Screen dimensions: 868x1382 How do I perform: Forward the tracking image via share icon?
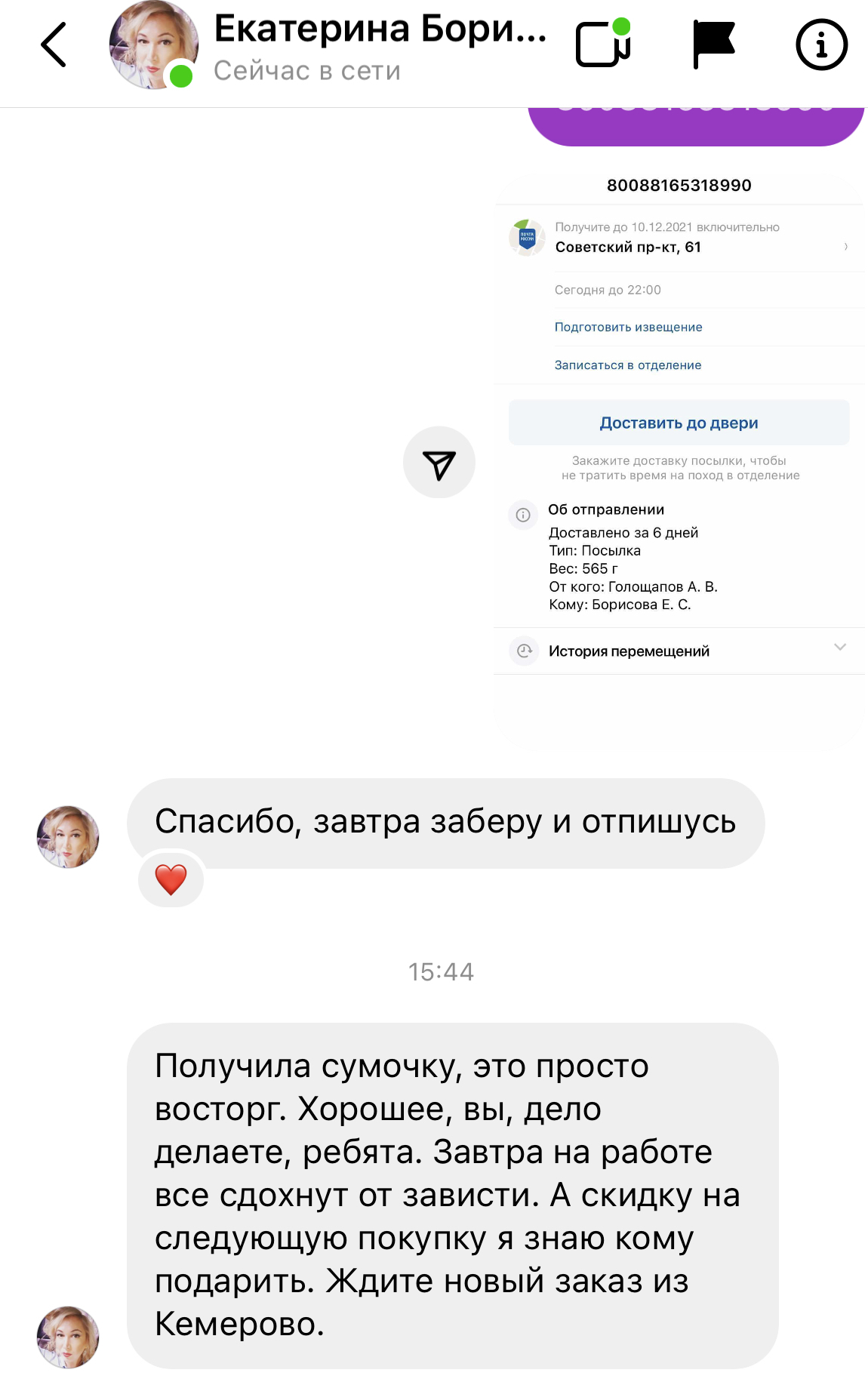point(439,463)
